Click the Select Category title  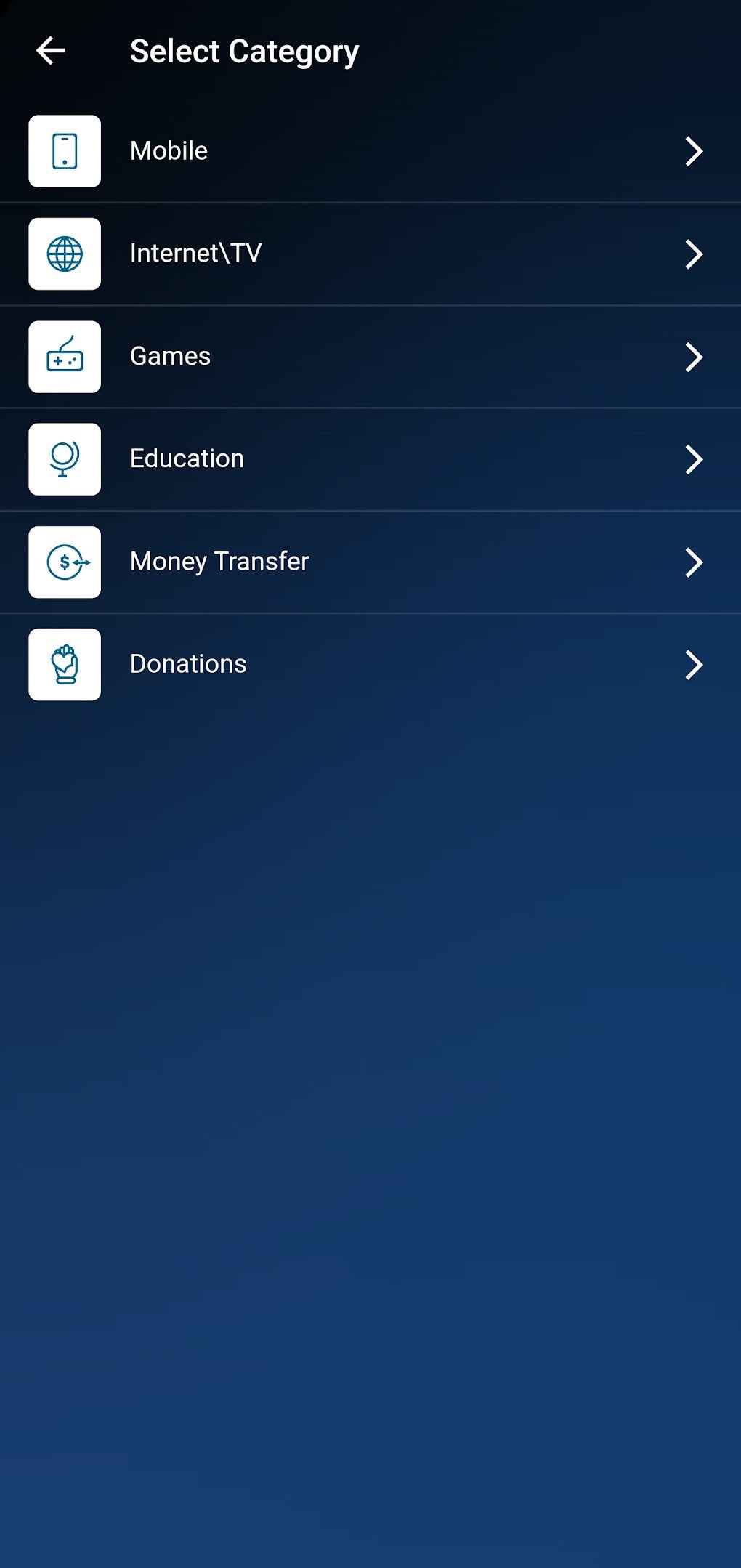pos(243,50)
